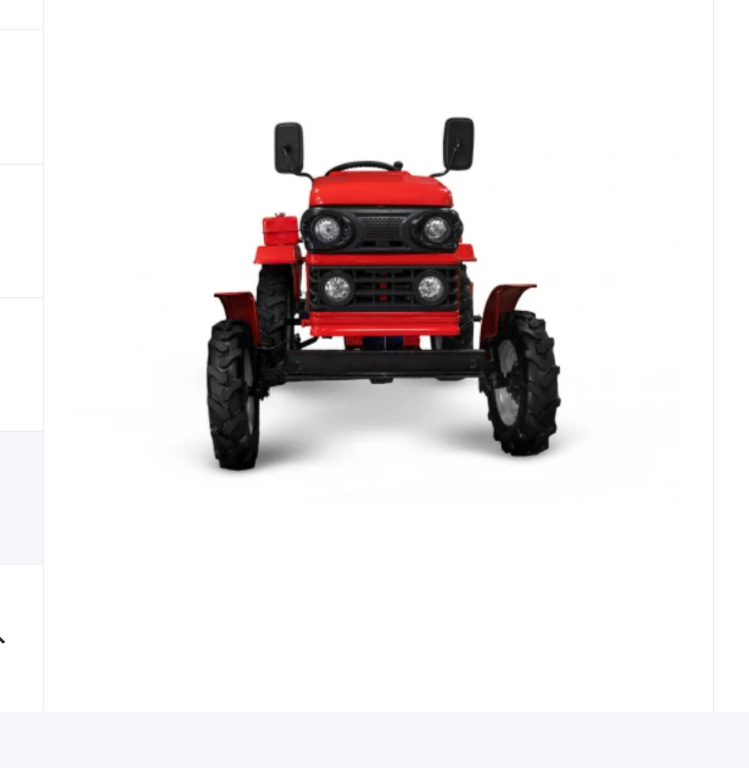Tap the collapse chevron in the left panel
Image resolution: width=749 pixels, height=768 pixels.
pos(3,638)
